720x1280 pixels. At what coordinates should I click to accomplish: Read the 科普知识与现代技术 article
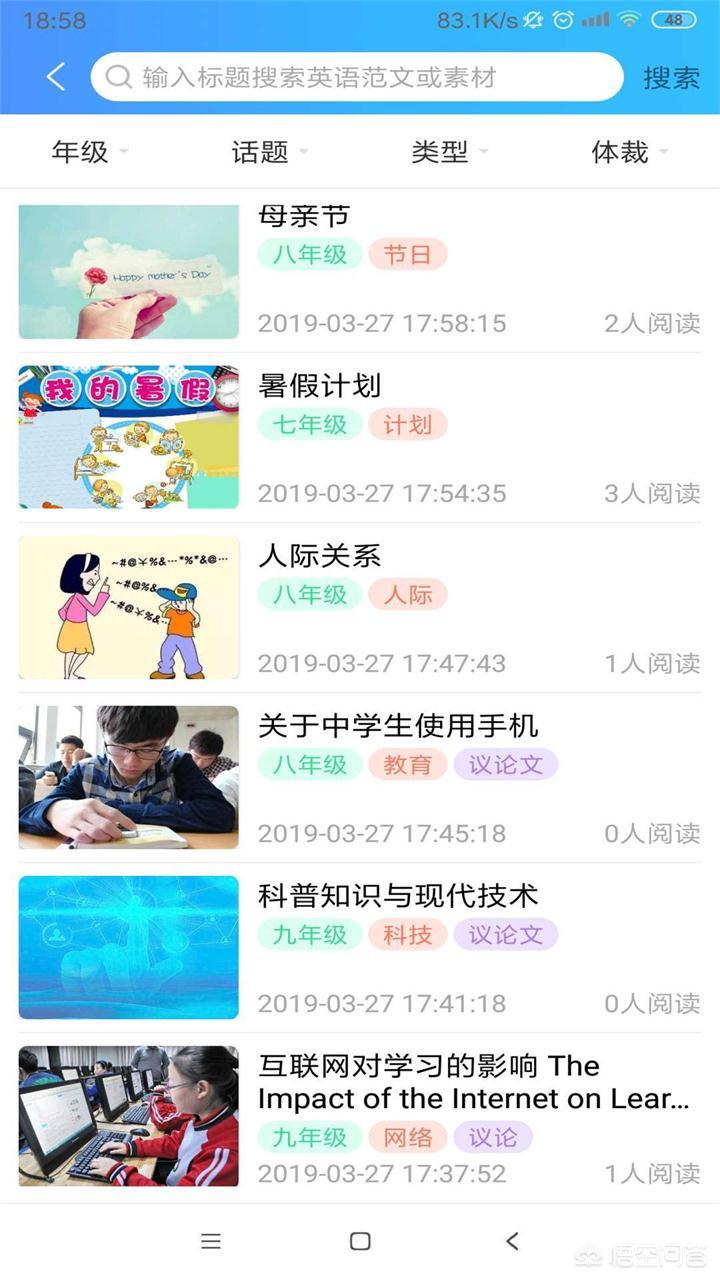pos(398,896)
